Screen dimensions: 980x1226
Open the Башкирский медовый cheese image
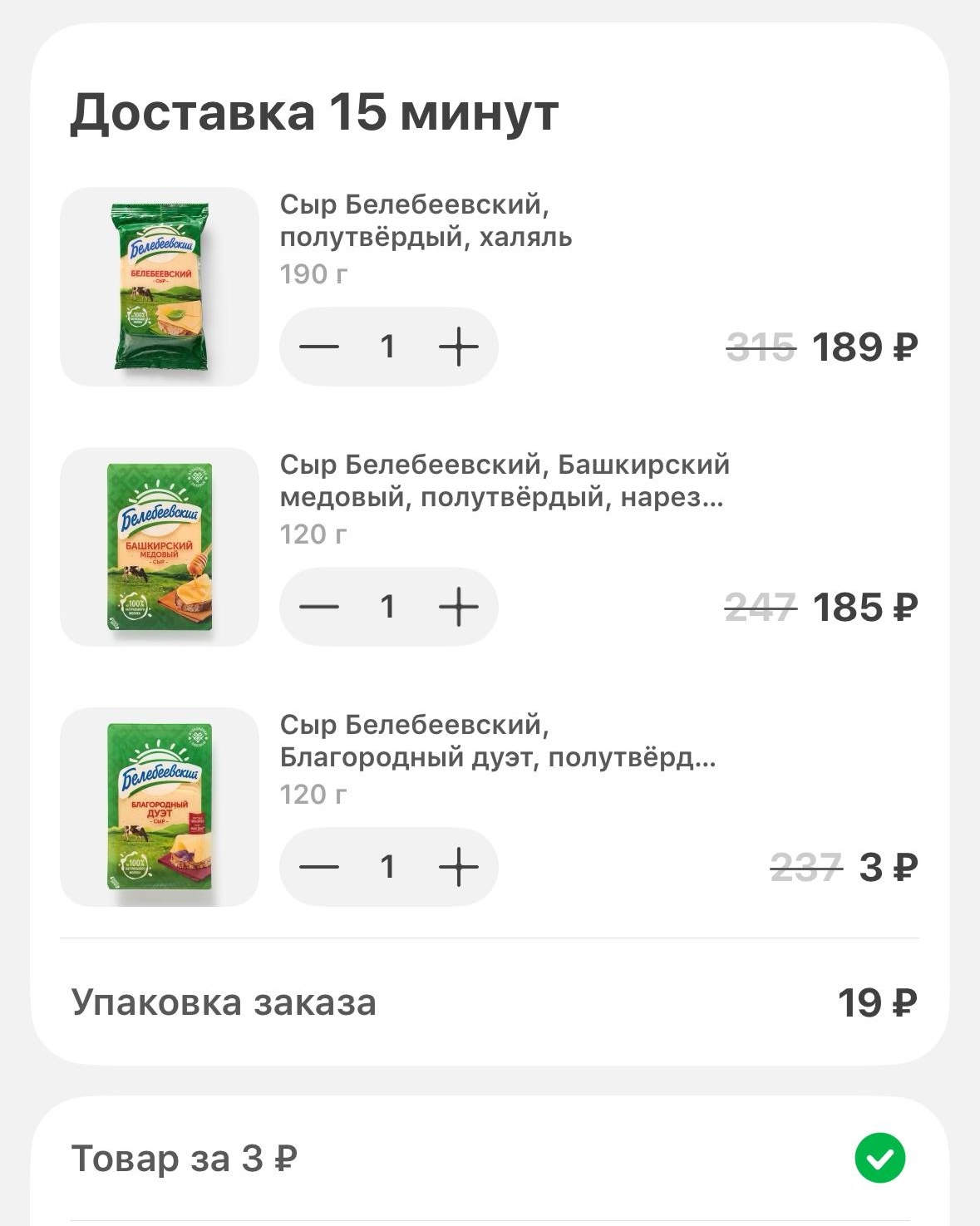click(x=160, y=547)
